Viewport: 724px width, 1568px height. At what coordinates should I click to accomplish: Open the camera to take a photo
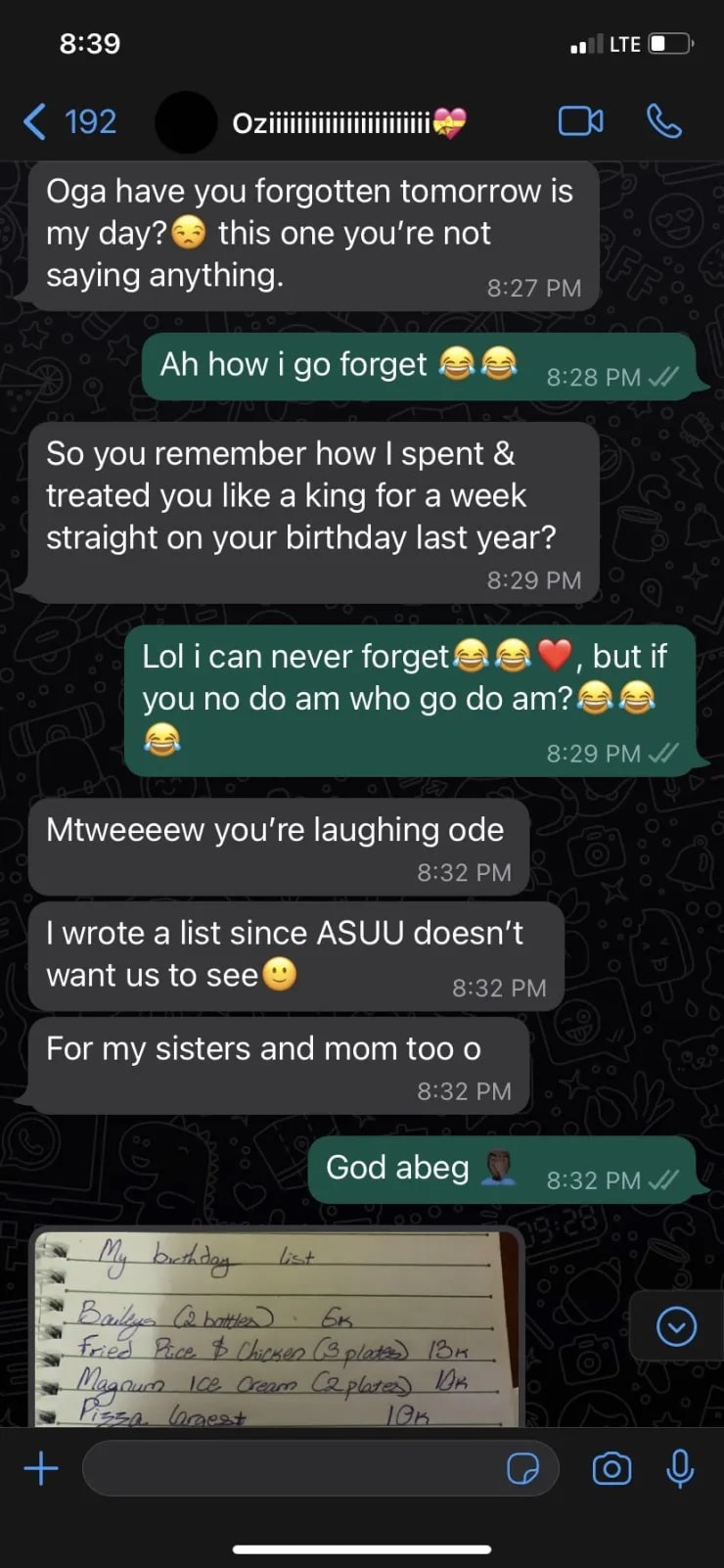(x=611, y=1468)
